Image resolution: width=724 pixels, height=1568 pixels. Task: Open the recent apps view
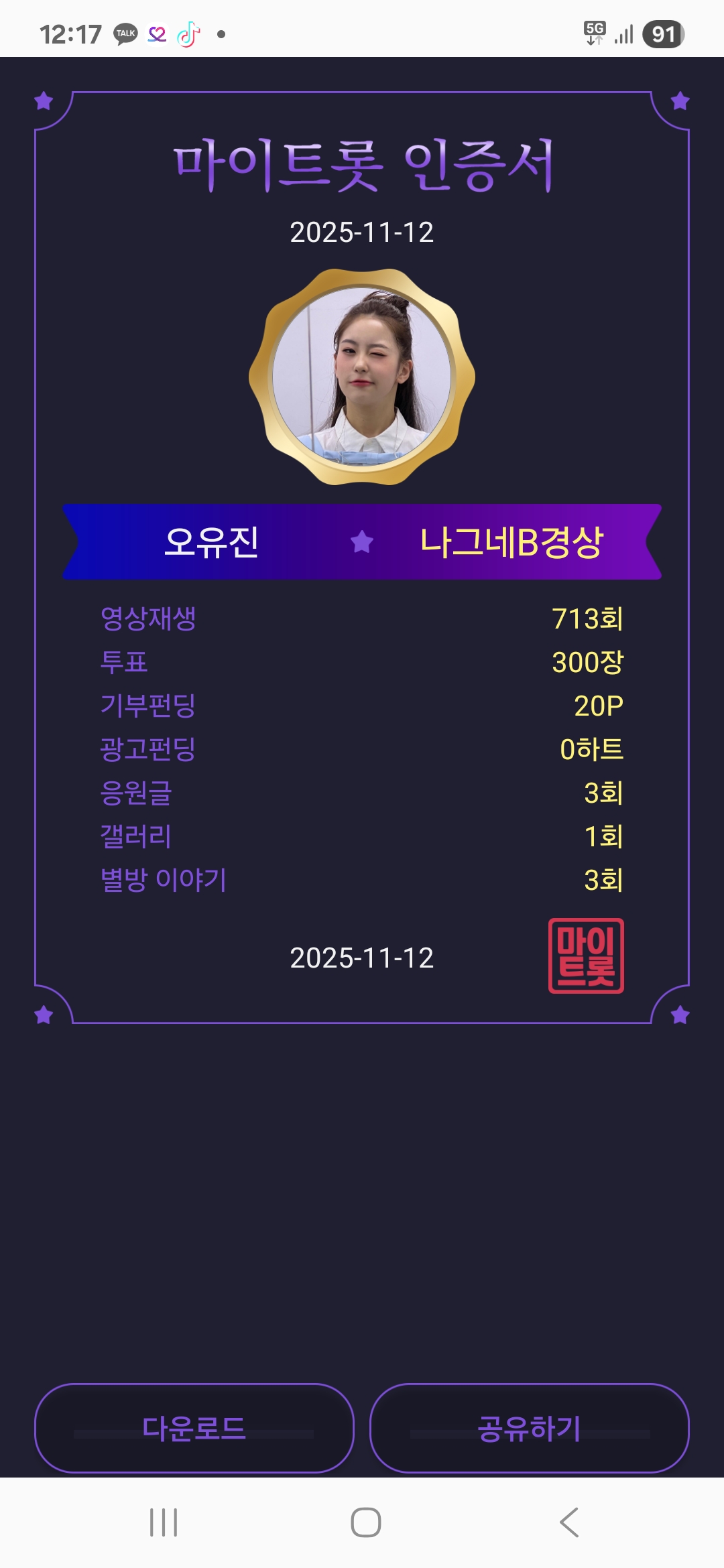[164, 1522]
